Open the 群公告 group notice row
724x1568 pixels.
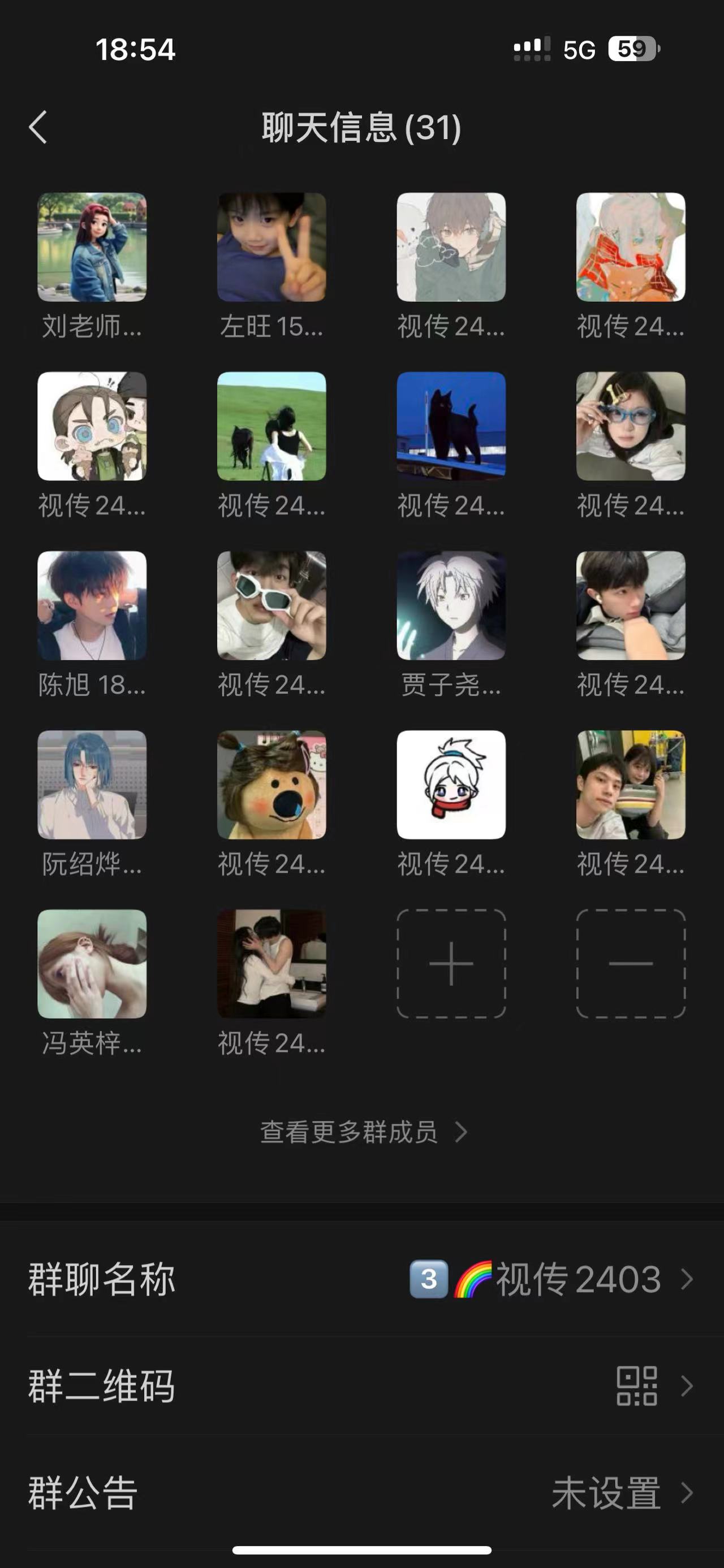[x=361, y=1492]
